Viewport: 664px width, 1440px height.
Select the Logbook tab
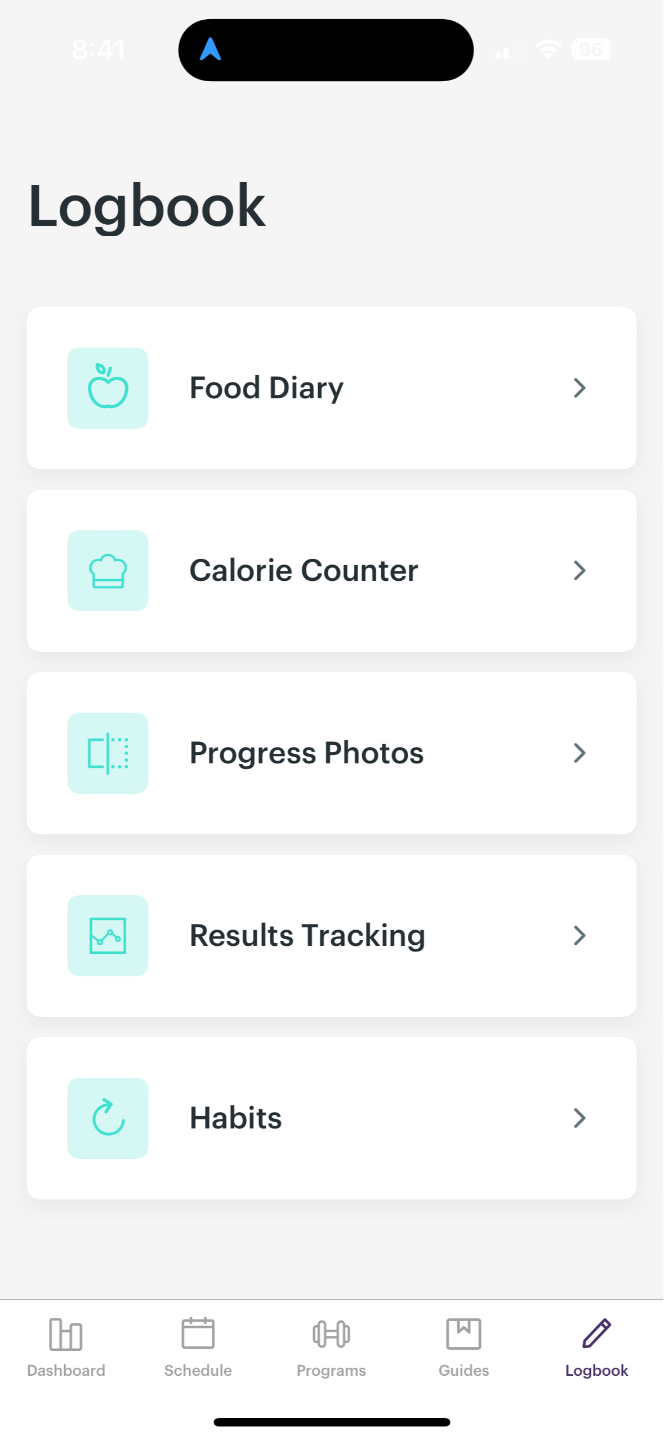coord(597,1347)
